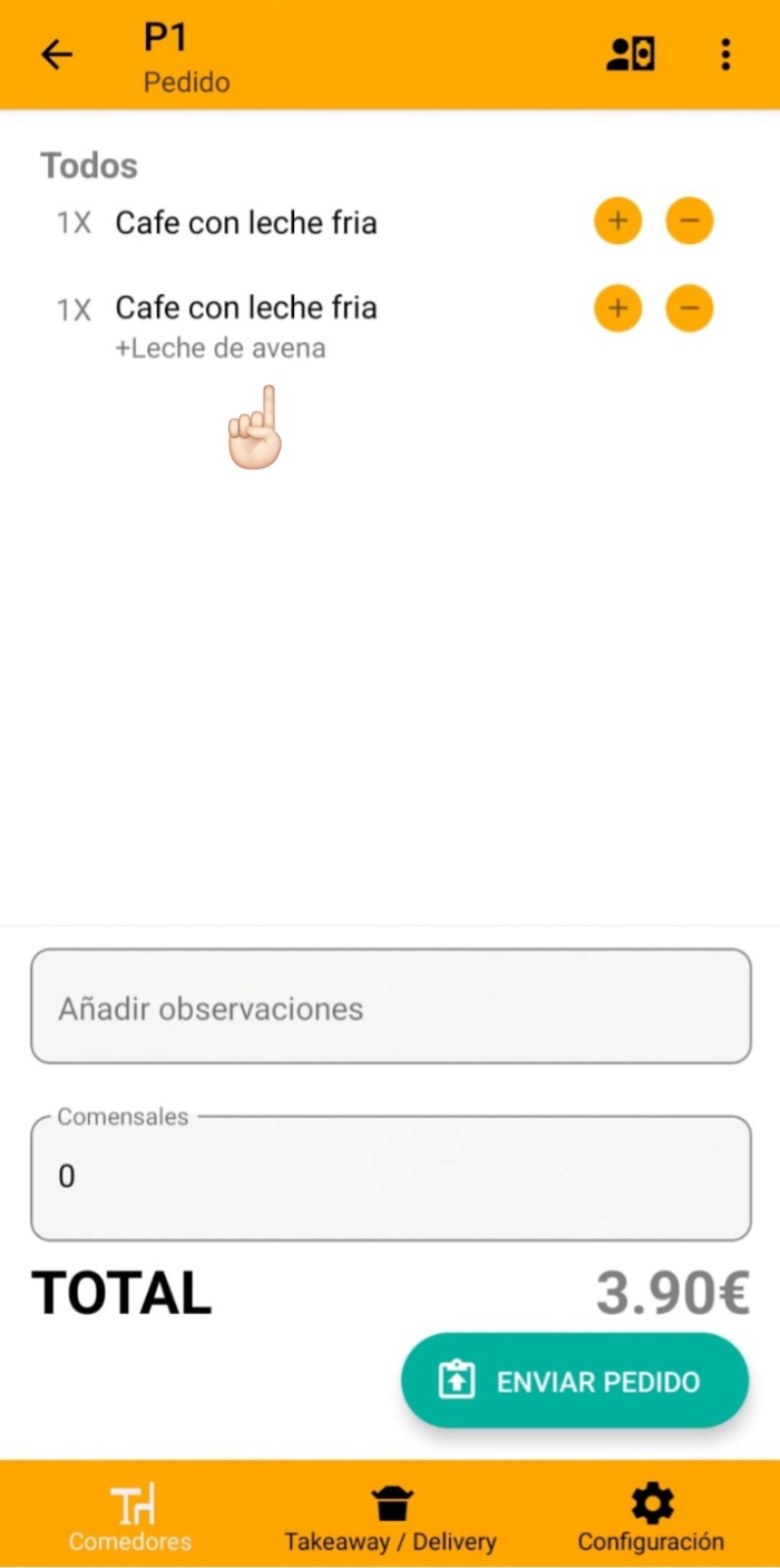Send the order with Enviar Pedido

point(574,1381)
